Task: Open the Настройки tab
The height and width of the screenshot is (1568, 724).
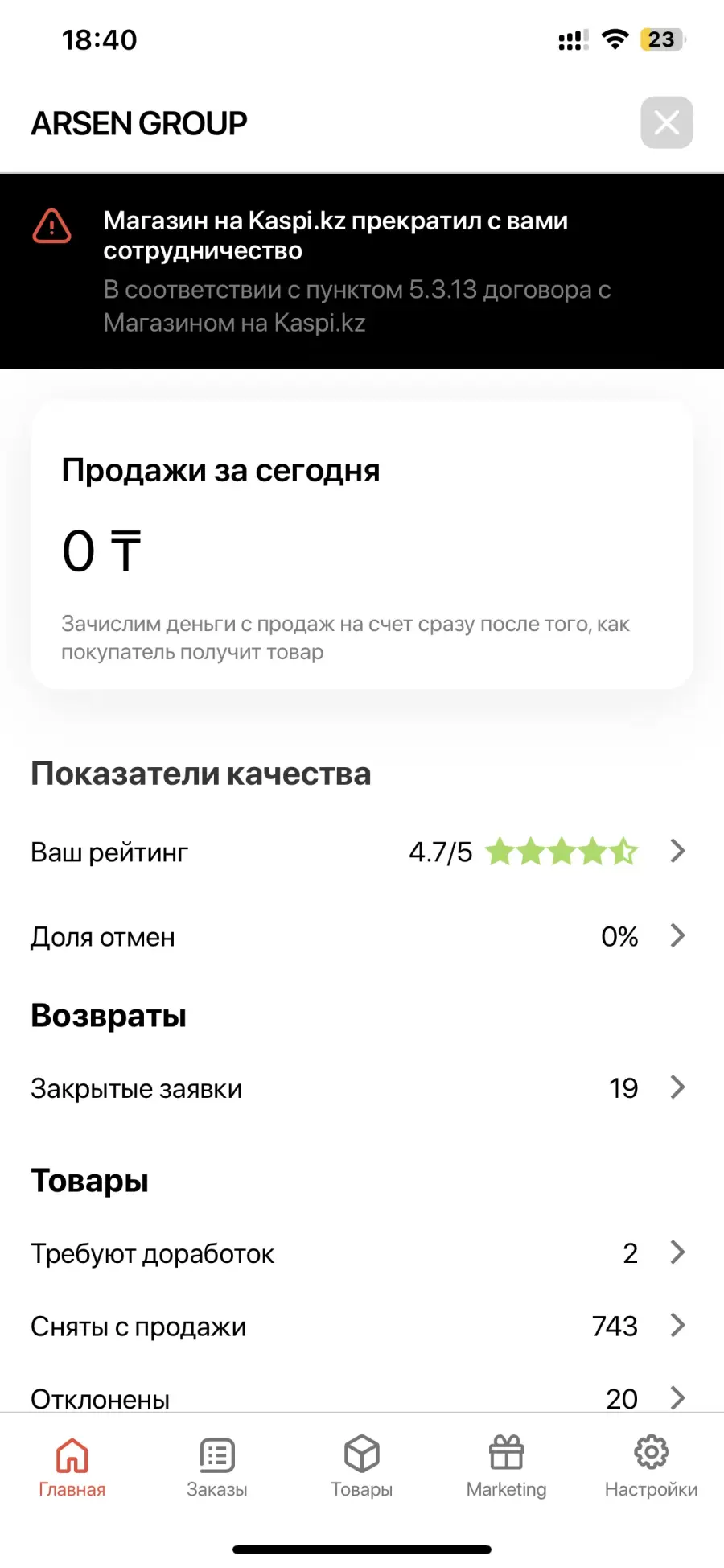Action: [652, 1467]
